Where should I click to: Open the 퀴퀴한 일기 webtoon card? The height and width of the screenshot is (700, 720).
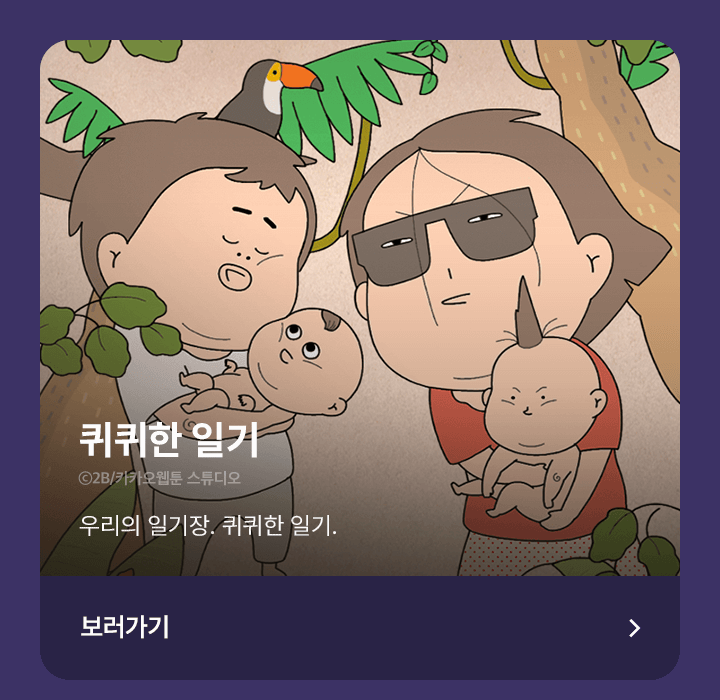coord(360,300)
